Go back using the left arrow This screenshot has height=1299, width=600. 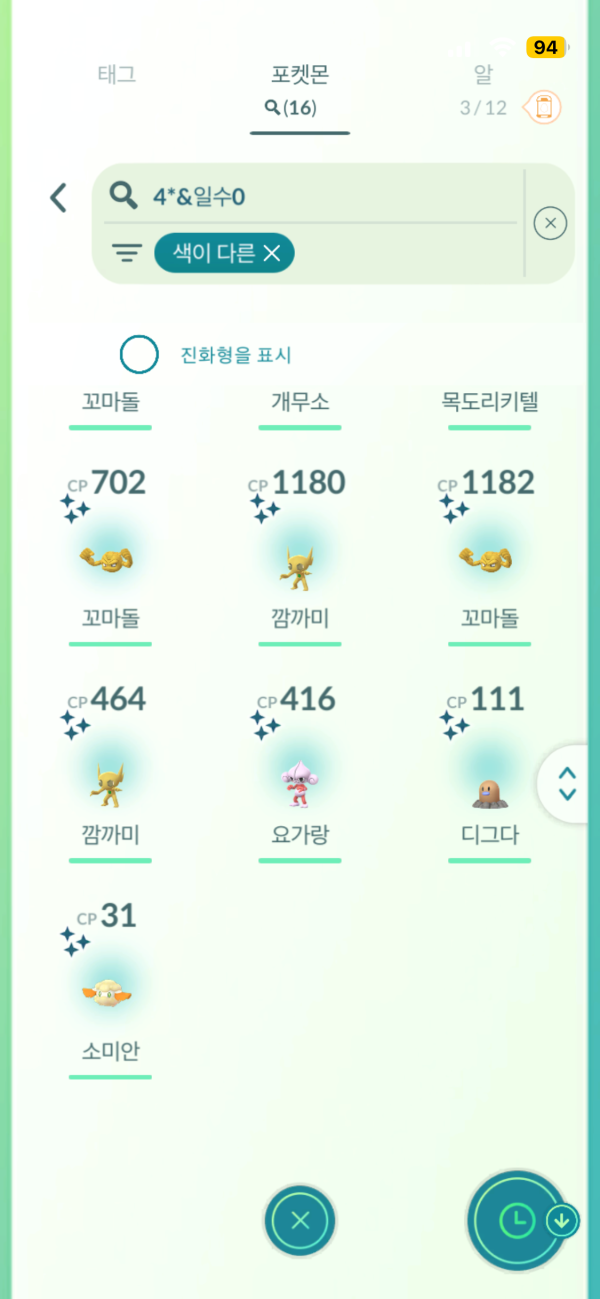coord(59,197)
